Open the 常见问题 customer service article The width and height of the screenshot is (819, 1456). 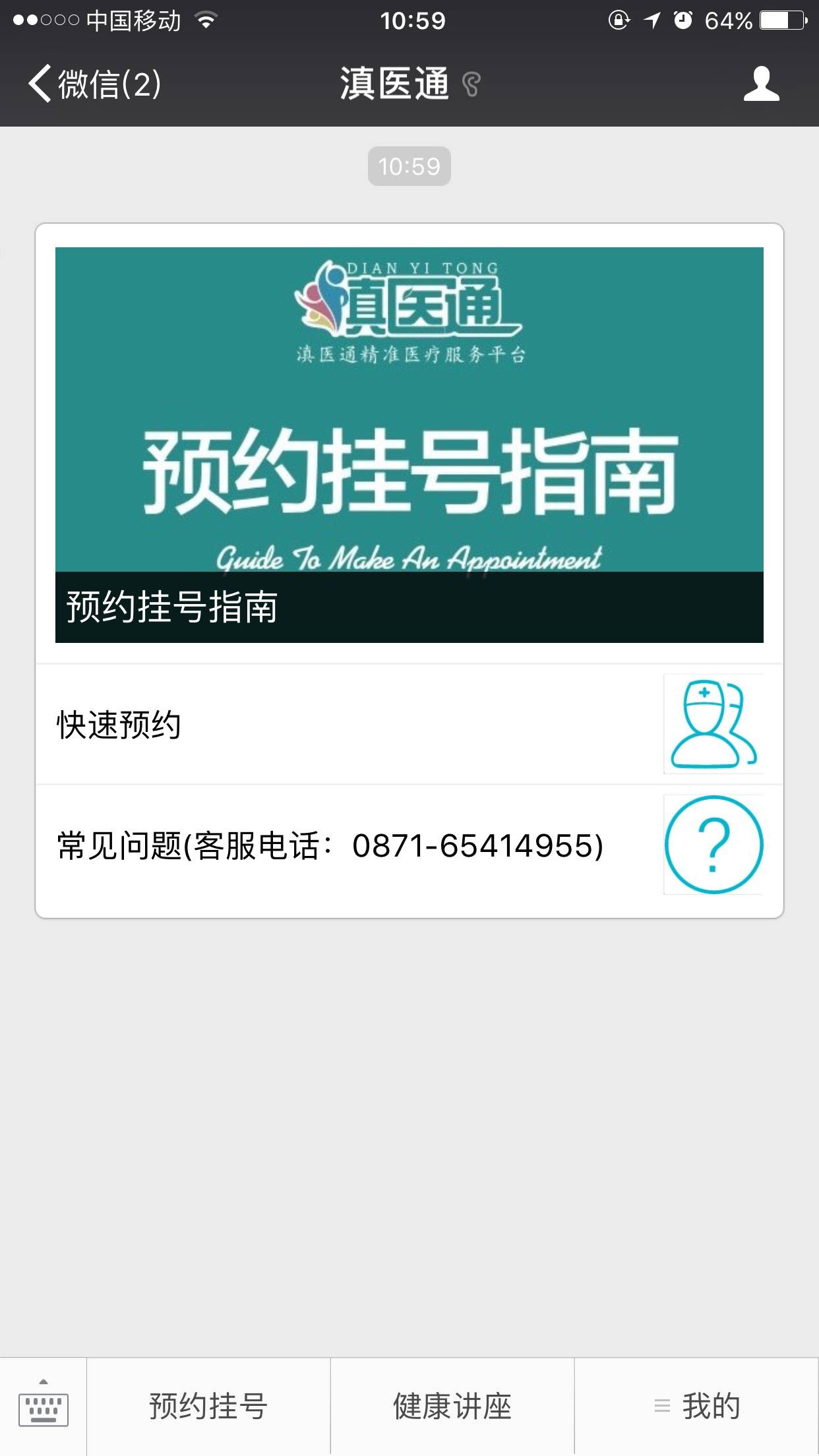pos(409,845)
